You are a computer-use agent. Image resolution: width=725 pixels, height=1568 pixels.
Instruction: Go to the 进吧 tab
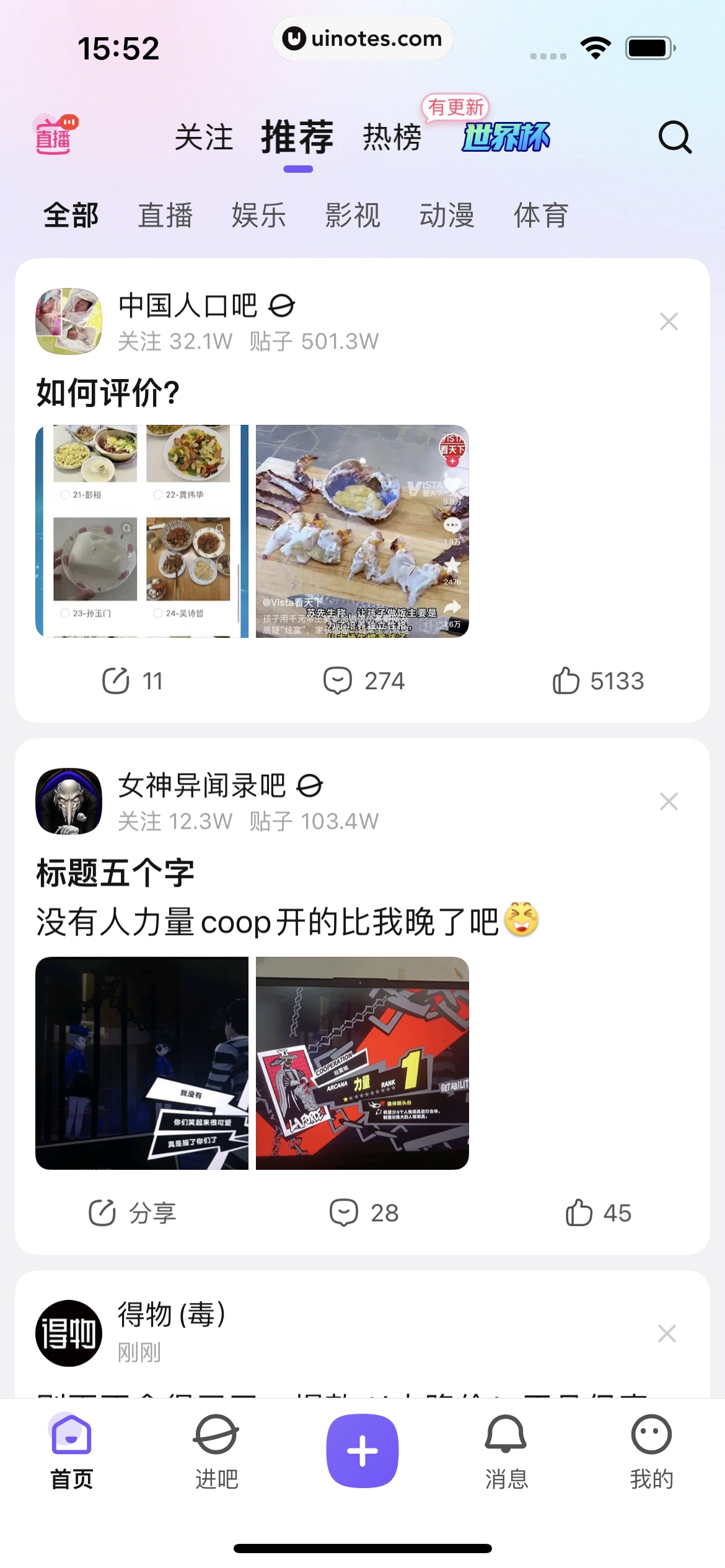point(216,1450)
